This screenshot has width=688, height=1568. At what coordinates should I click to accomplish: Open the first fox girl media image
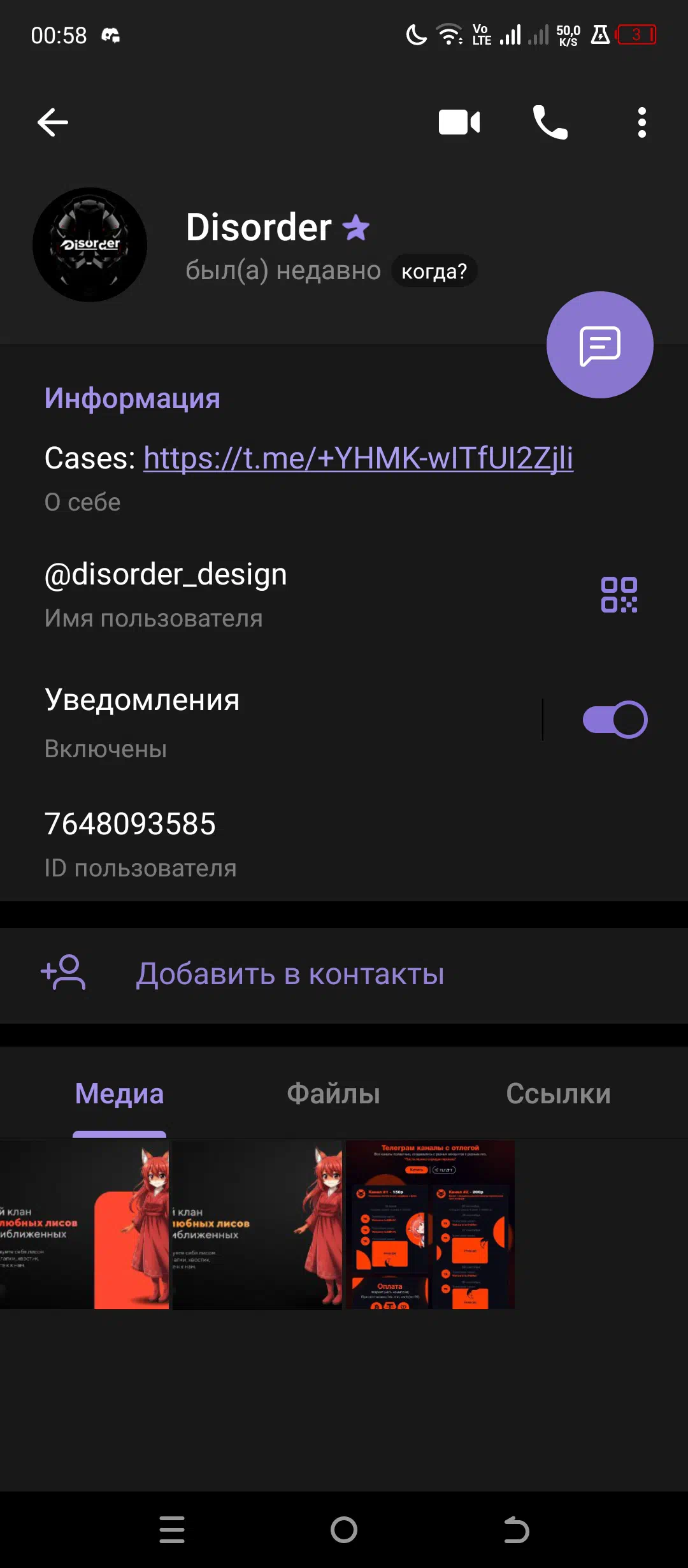pyautogui.click(x=84, y=1224)
